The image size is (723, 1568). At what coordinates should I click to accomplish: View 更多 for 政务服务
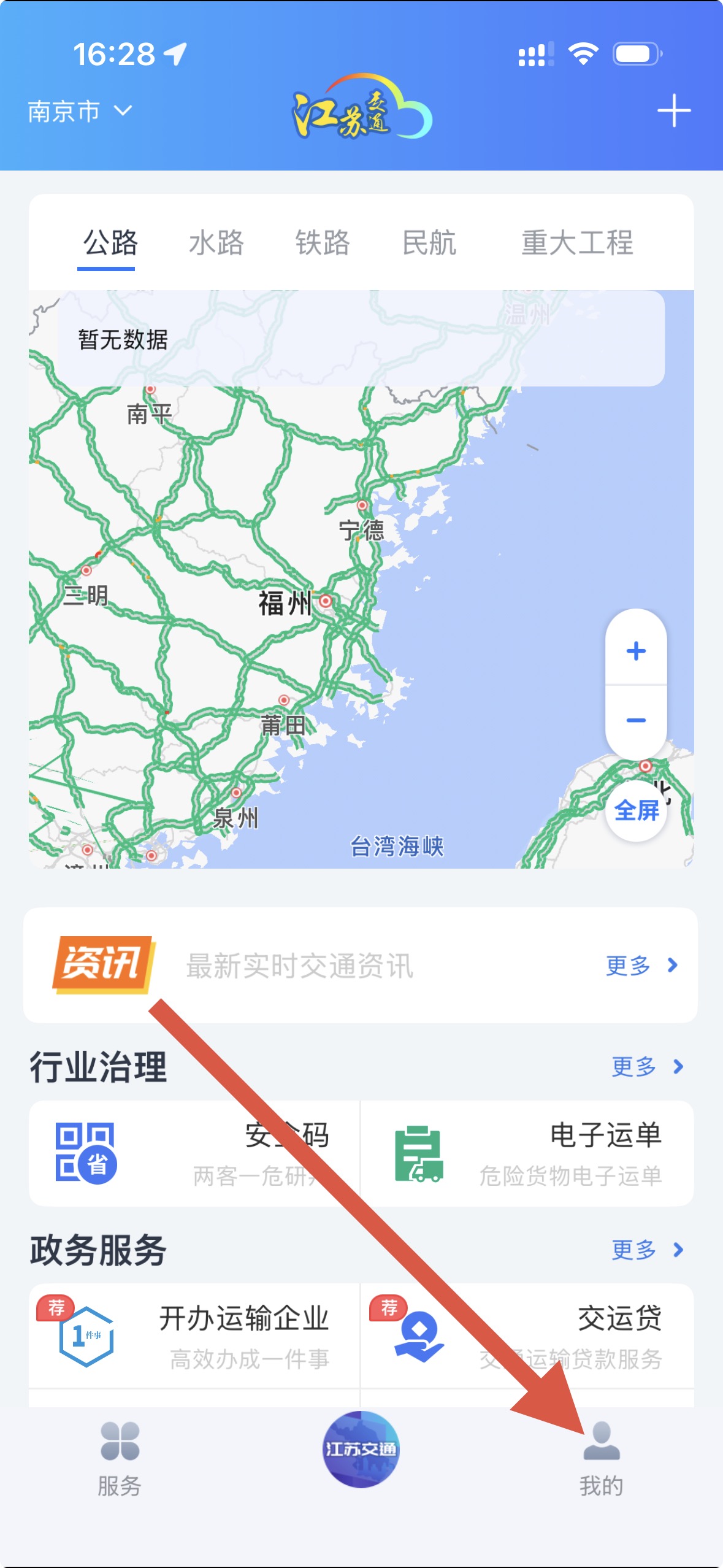(x=647, y=1250)
